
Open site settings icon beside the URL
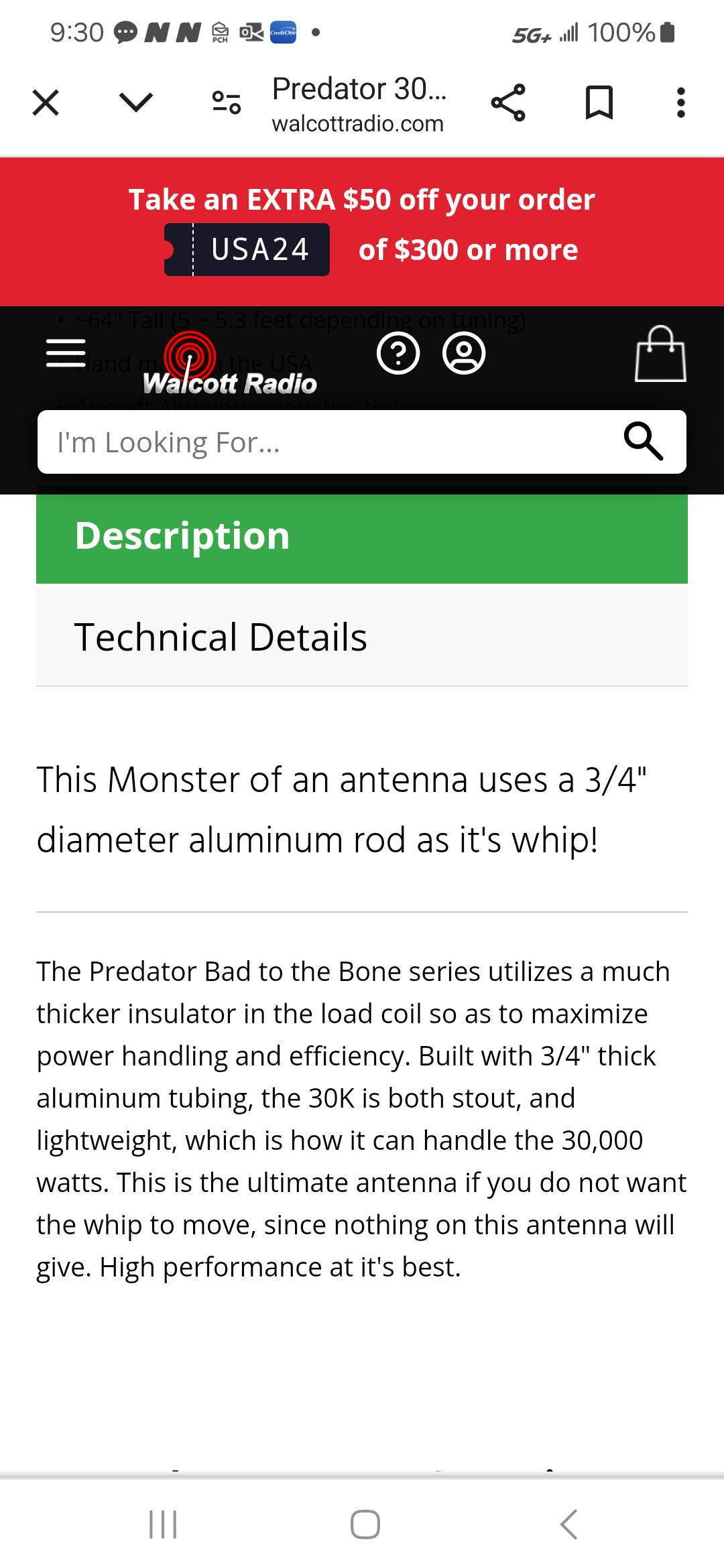[227, 103]
